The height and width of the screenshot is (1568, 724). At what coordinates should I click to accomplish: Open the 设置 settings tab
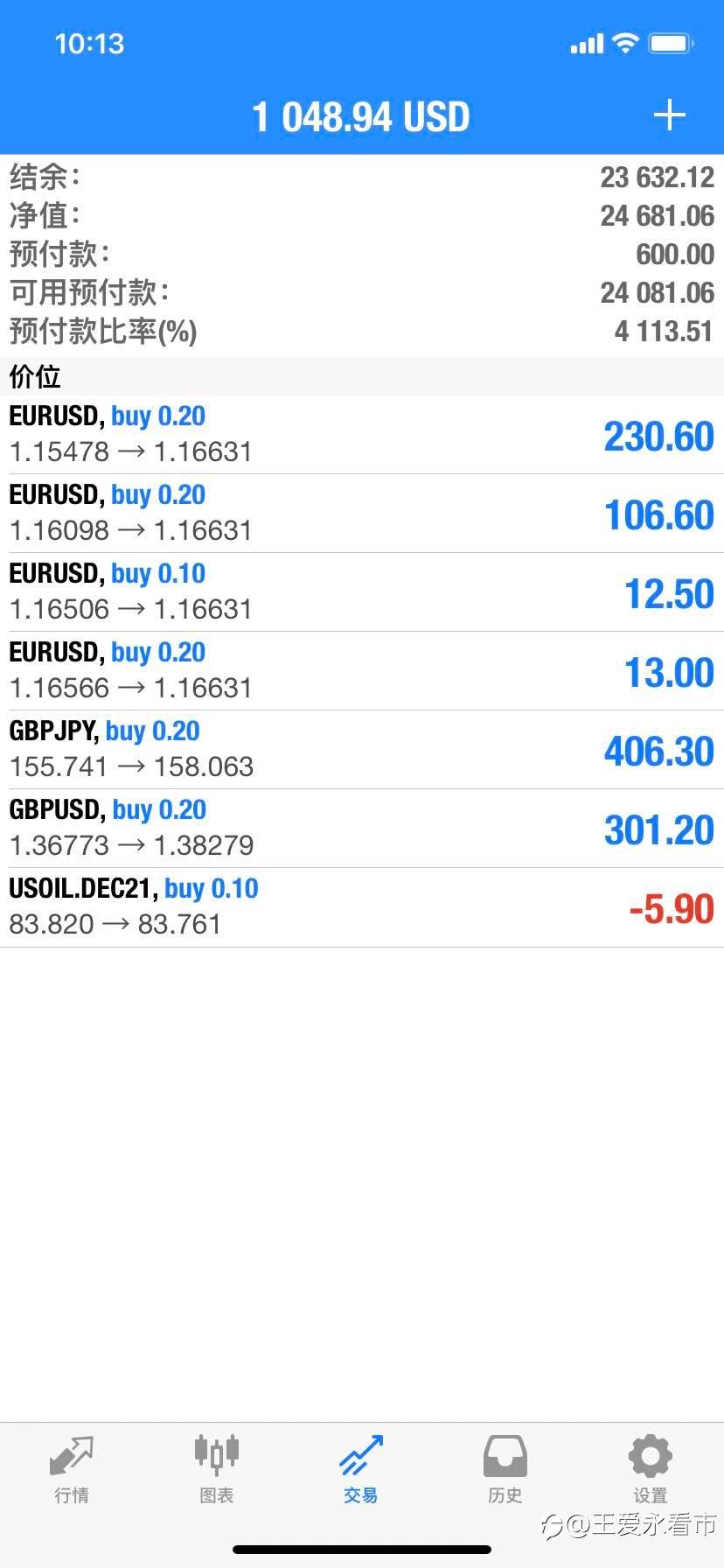tap(651, 1470)
